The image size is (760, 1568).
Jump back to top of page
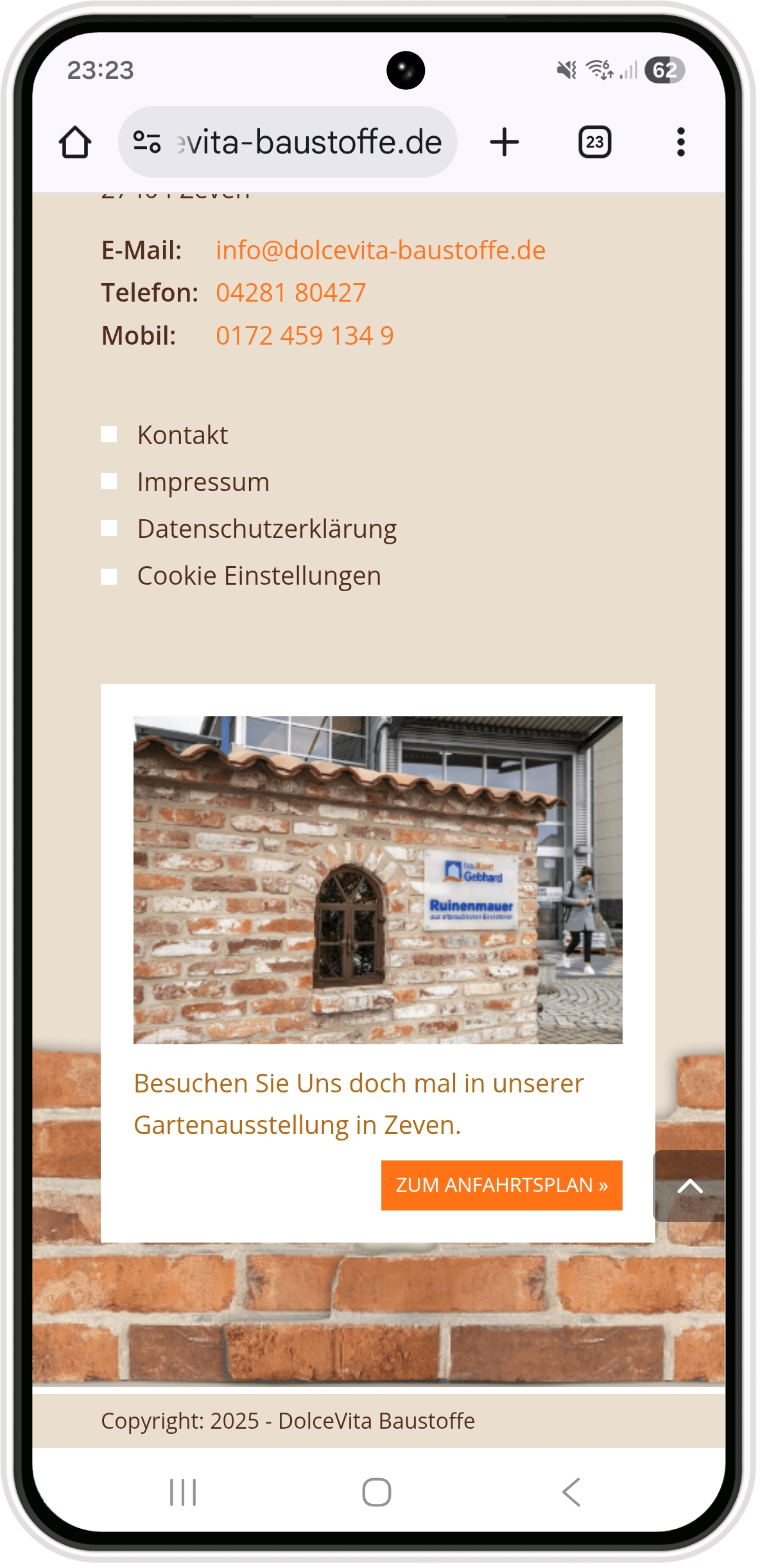(689, 1186)
